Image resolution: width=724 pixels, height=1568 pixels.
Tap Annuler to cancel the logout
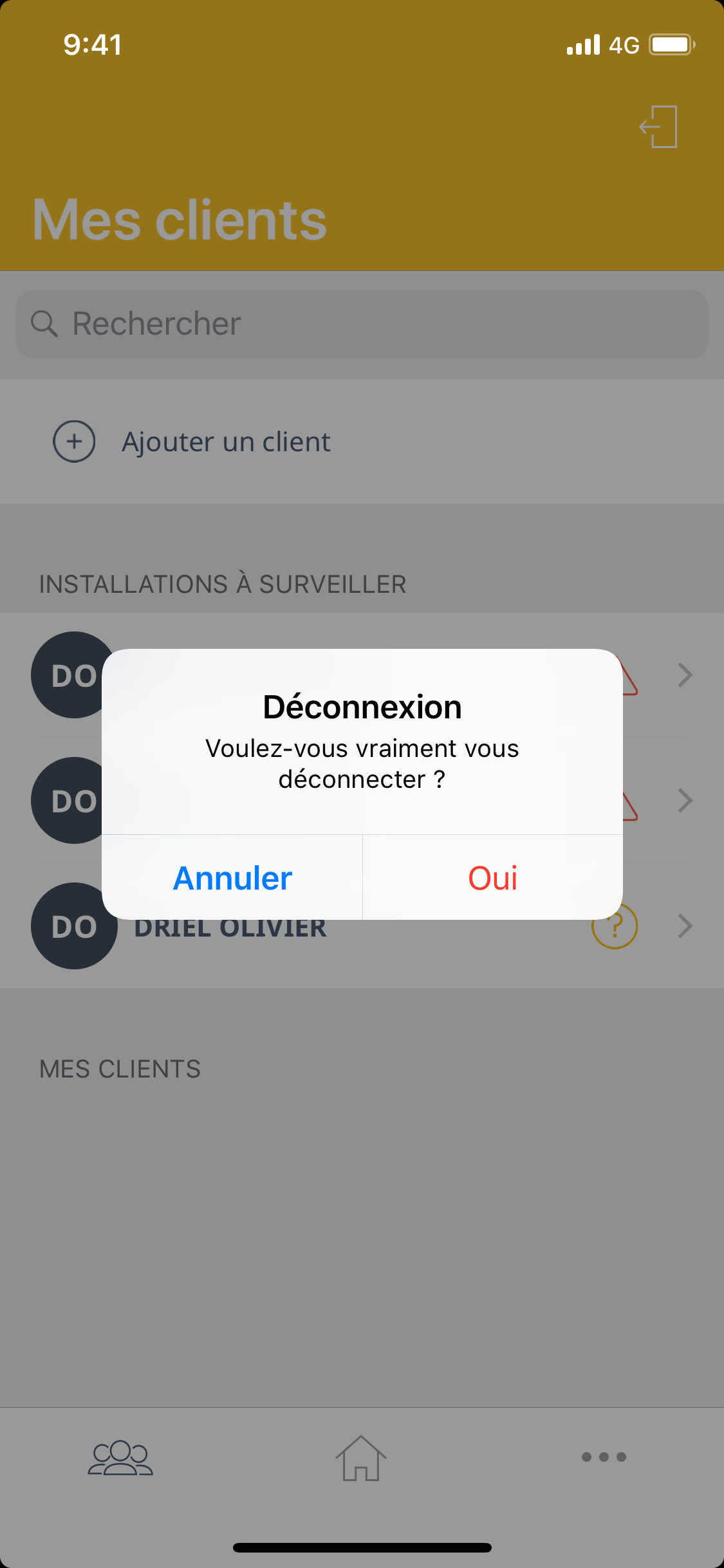point(232,878)
